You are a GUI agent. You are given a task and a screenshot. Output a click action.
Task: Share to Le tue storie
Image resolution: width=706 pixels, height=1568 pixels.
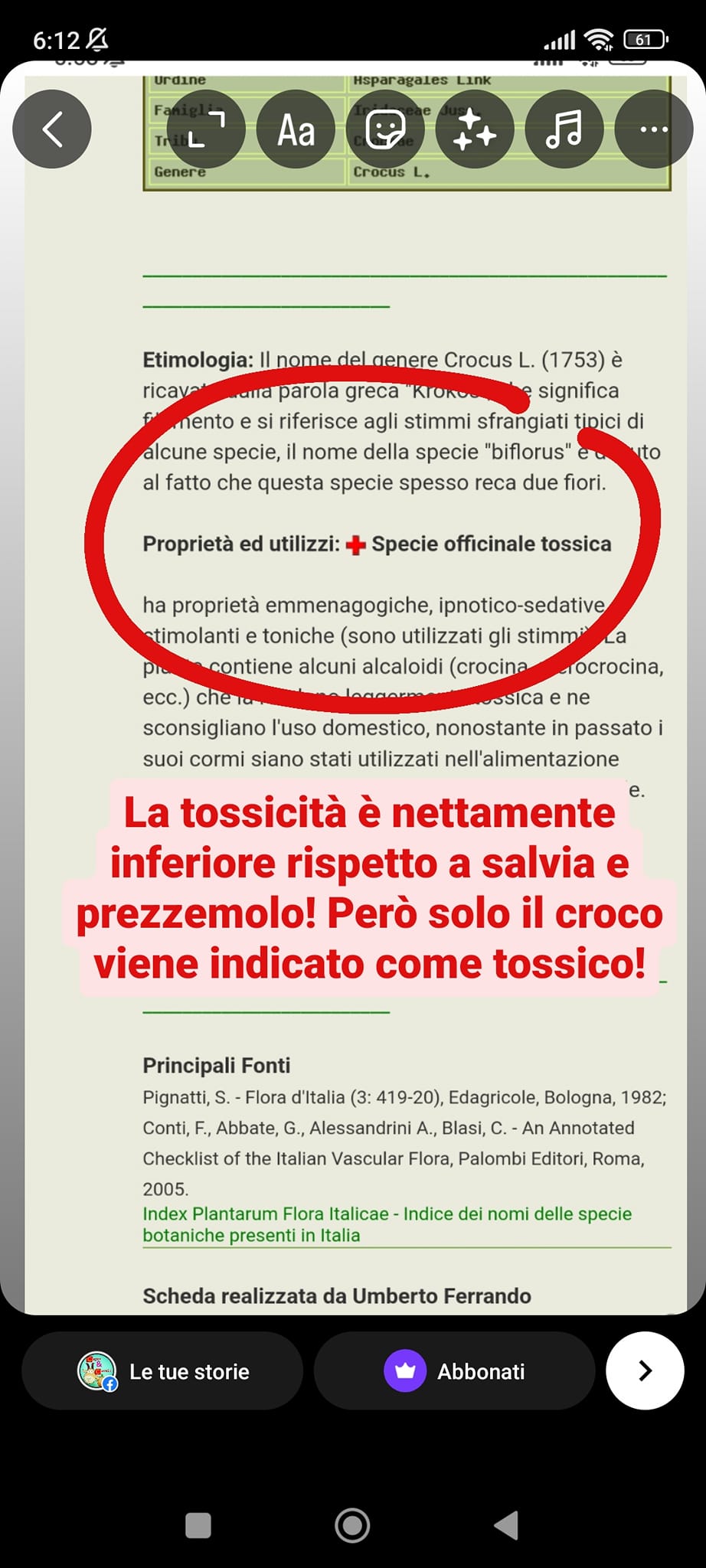tap(162, 1370)
